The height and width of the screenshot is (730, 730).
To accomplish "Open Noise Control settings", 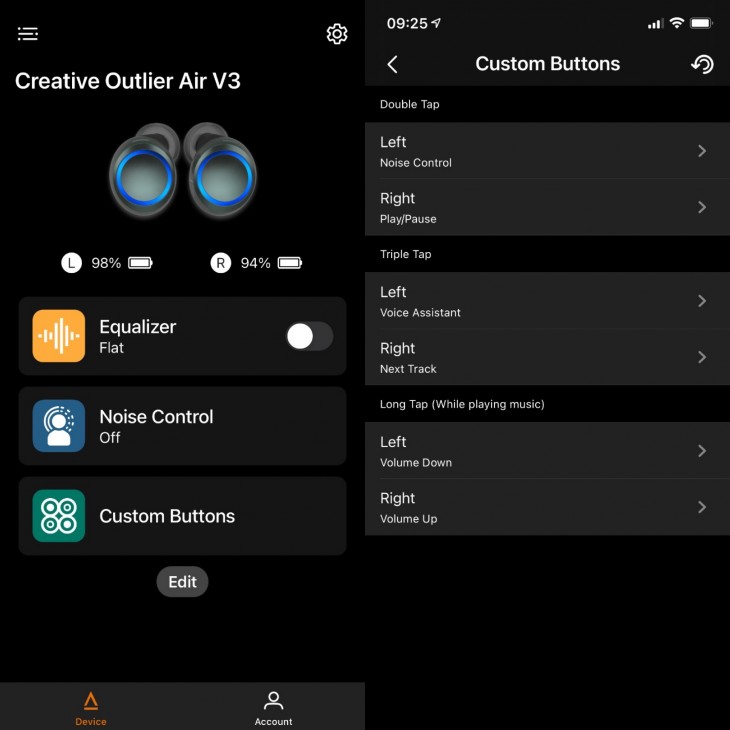I will 182,426.
